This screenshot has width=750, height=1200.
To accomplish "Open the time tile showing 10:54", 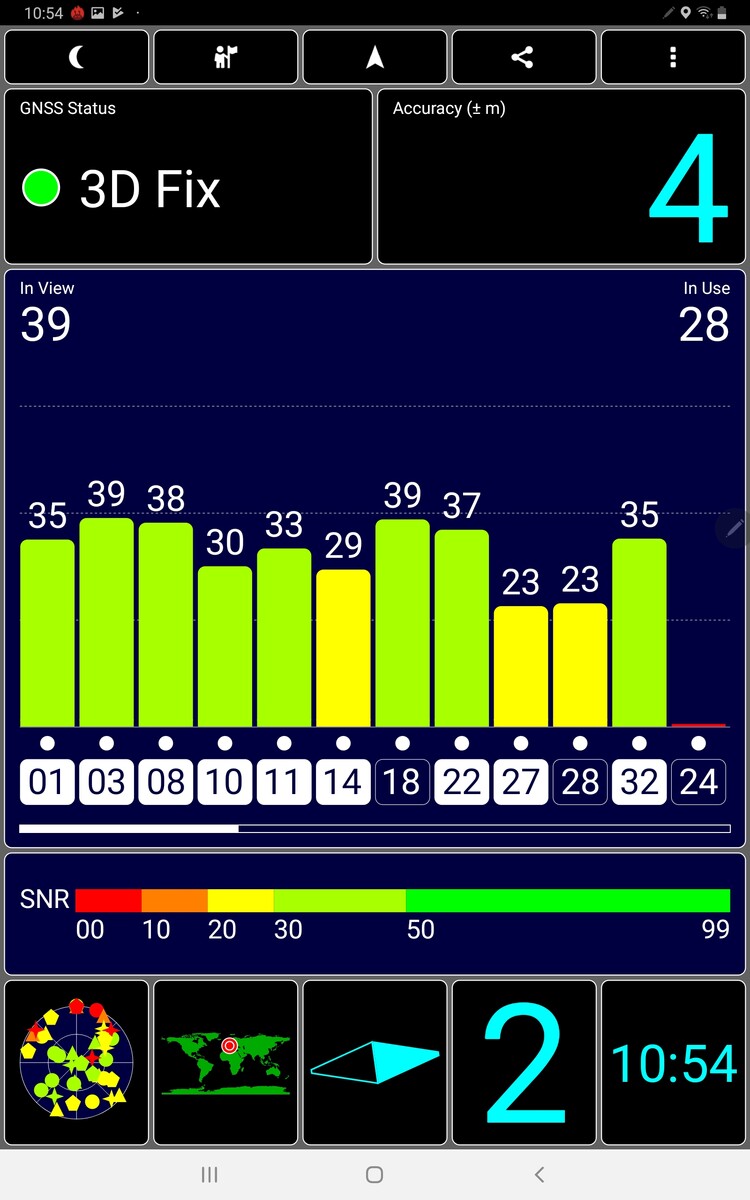I will click(x=673, y=1062).
